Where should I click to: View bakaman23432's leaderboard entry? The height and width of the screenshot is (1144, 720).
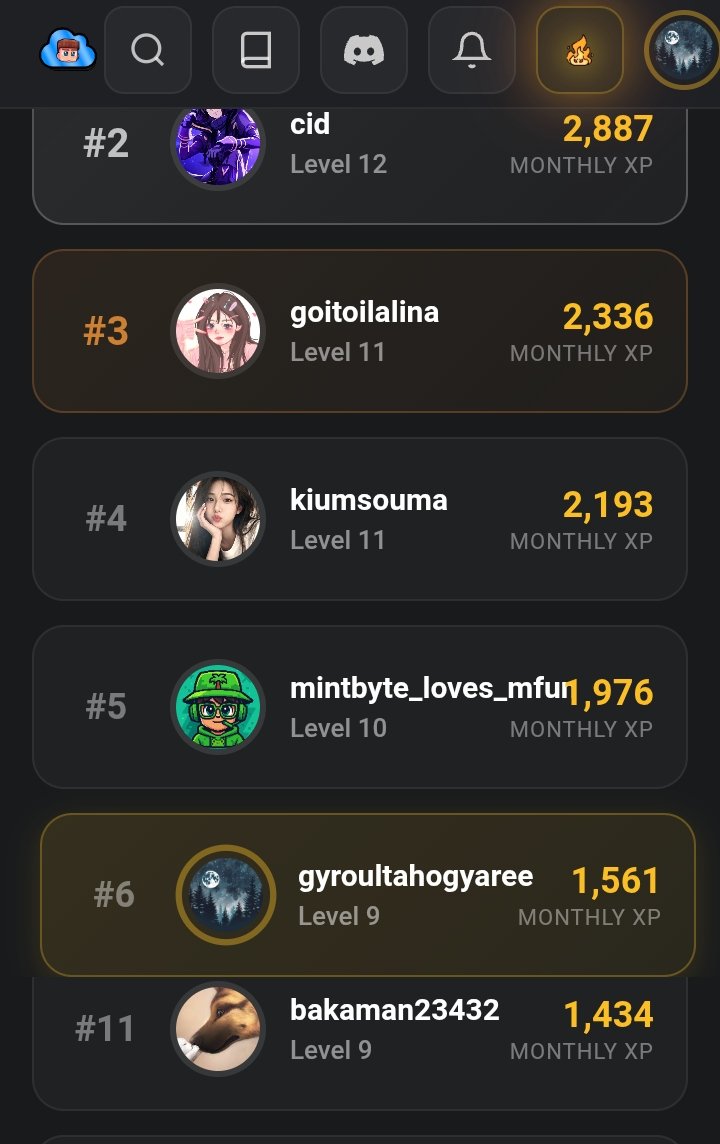[360, 1030]
